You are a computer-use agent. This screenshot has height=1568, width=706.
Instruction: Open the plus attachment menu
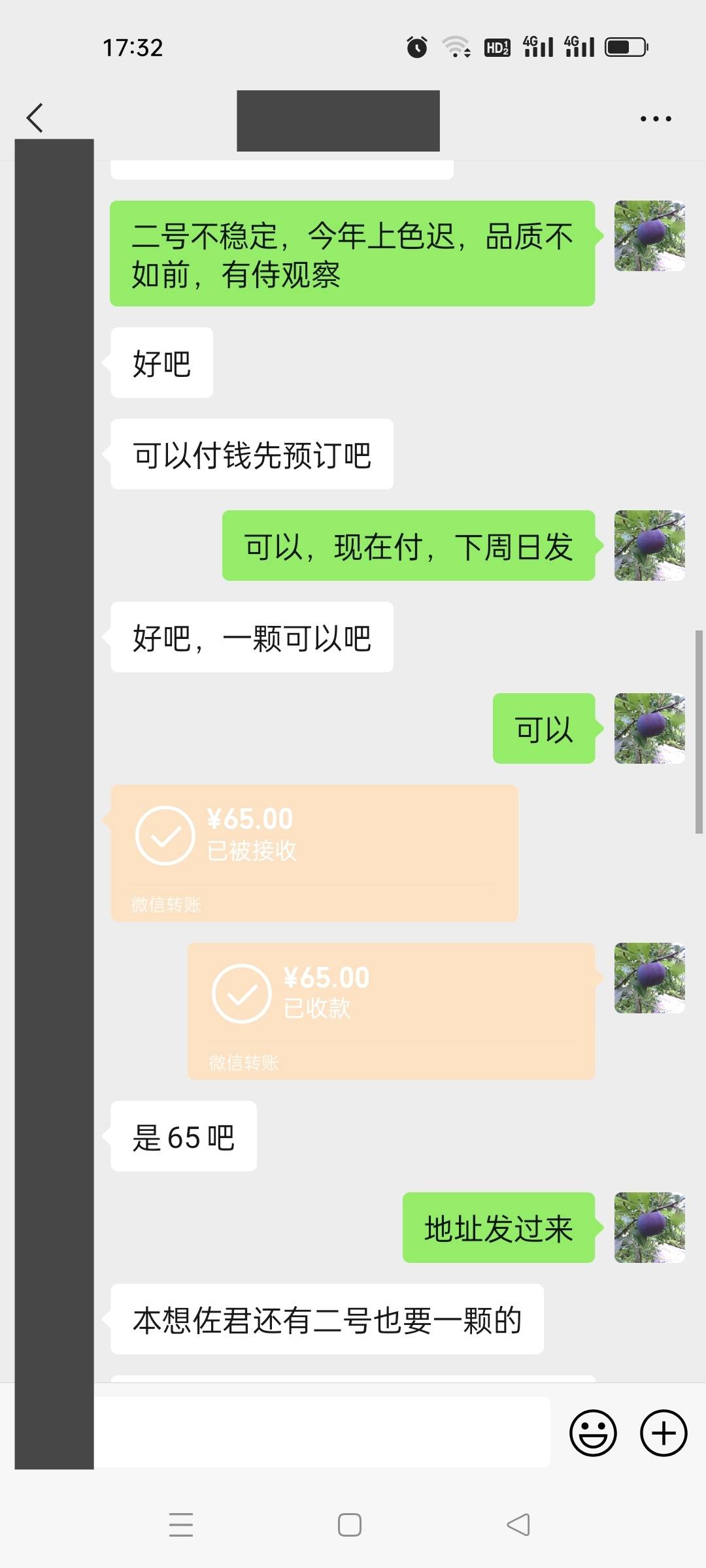[664, 1433]
